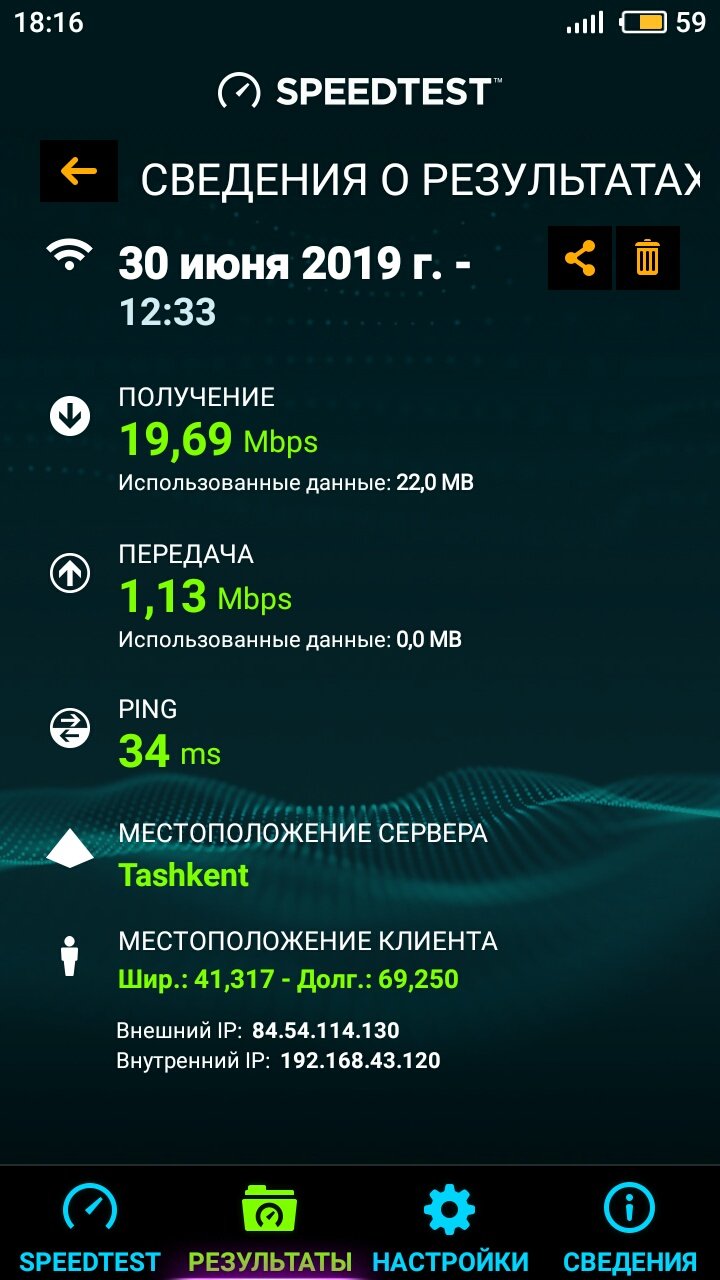
Task: Share this speed test result
Action: (x=580, y=258)
